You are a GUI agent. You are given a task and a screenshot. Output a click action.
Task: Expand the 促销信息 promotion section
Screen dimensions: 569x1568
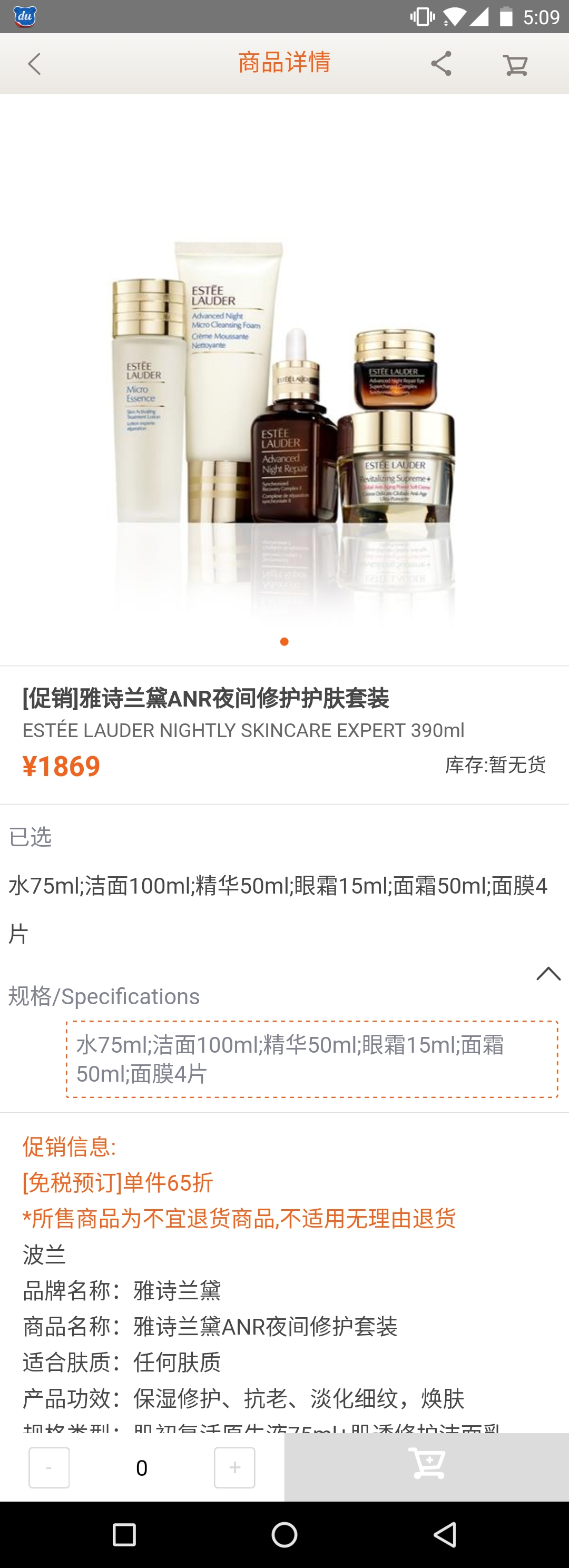69,1147
